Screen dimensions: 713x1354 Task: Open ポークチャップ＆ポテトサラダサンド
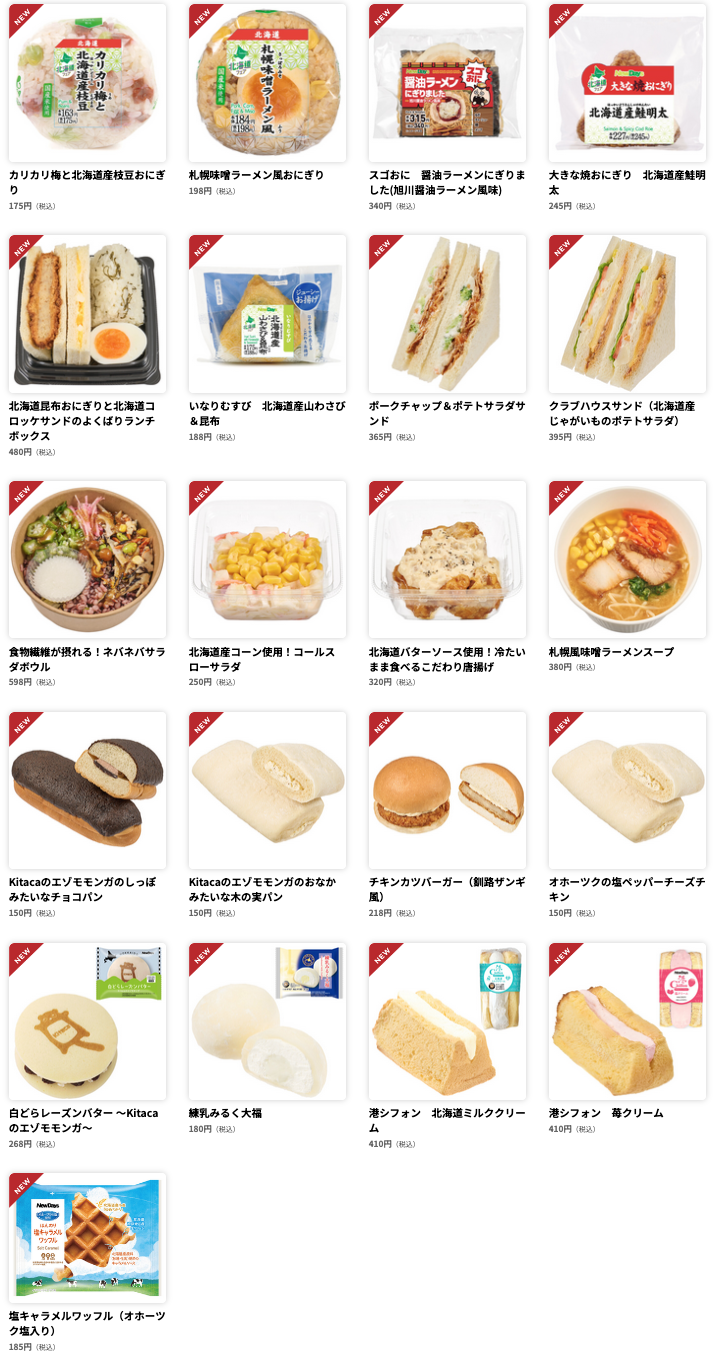click(x=448, y=314)
